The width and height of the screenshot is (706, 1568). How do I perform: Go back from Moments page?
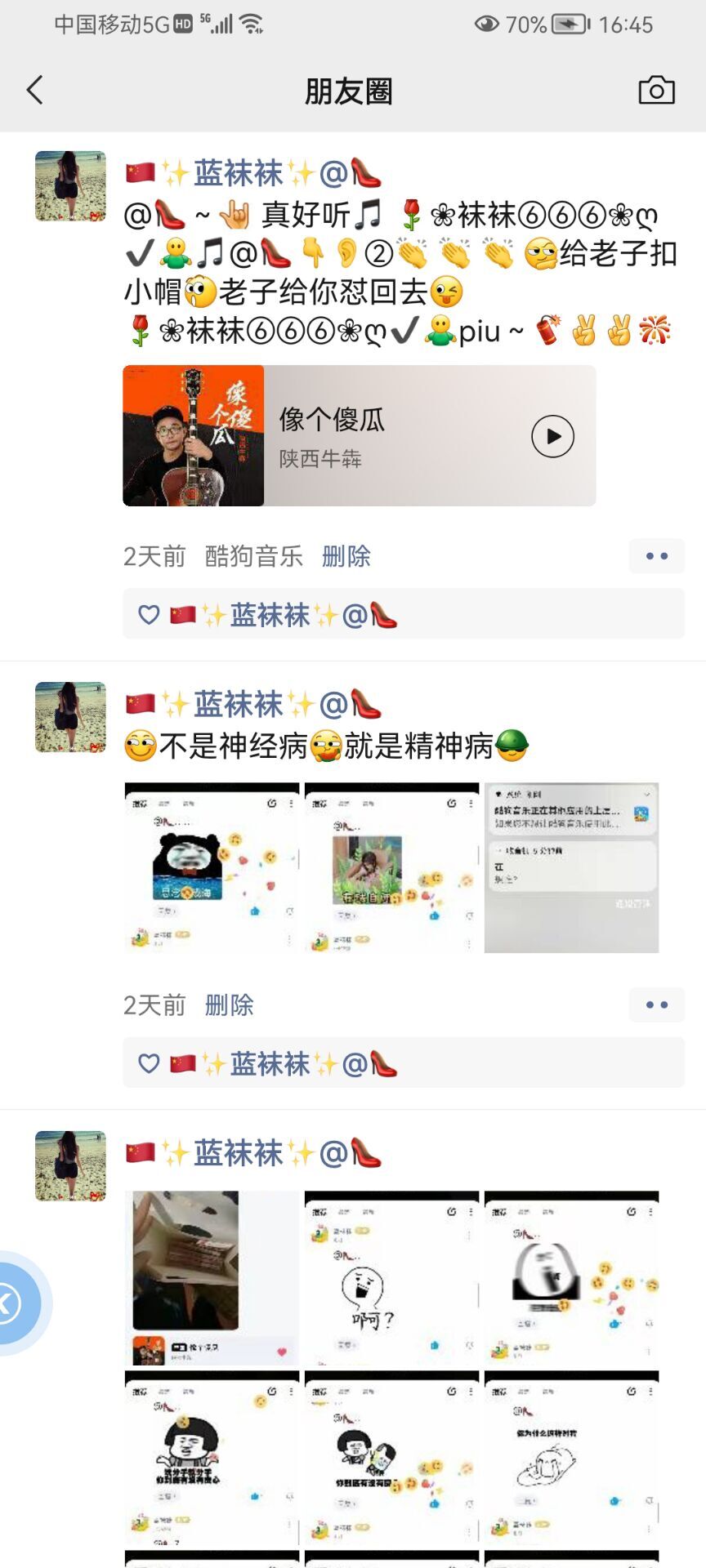coord(35,90)
